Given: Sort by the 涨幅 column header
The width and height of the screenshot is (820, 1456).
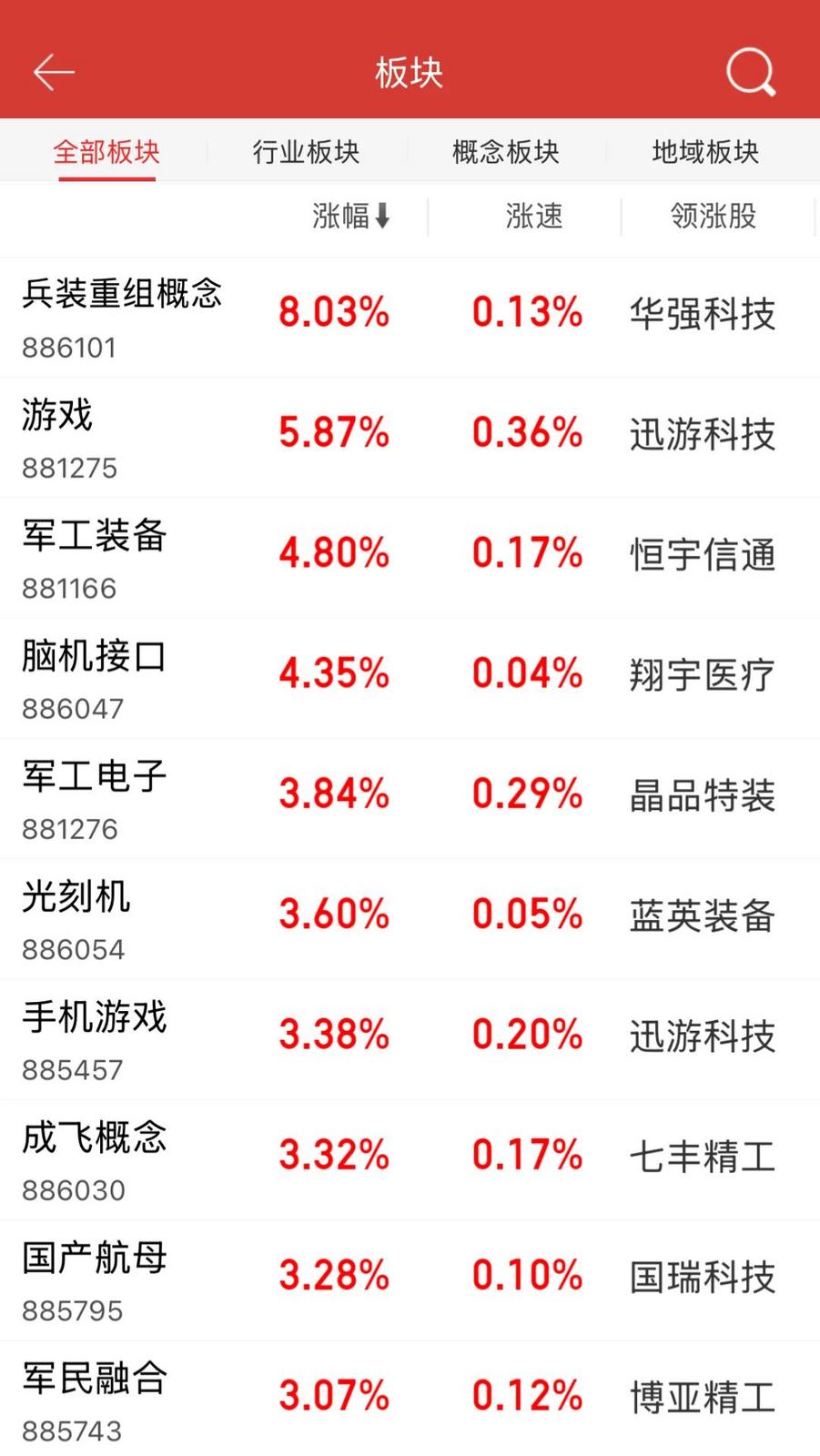Looking at the screenshot, I should tap(351, 216).
